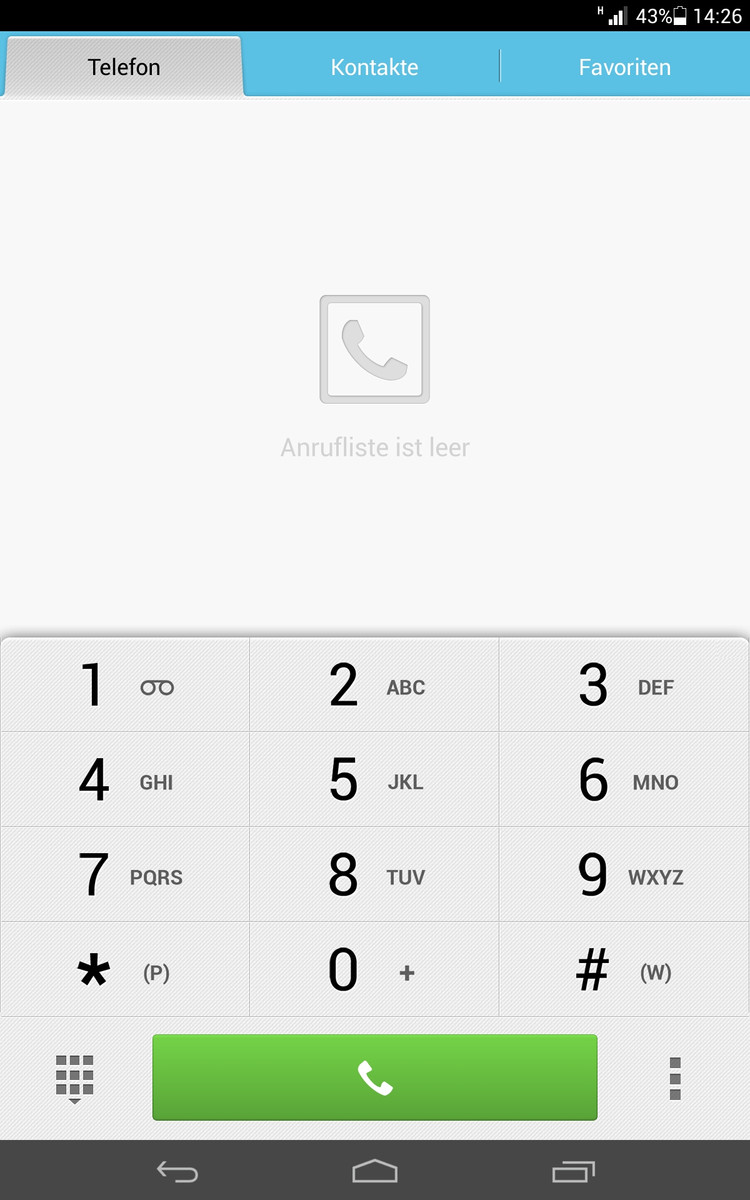The image size is (750, 1200).
Task: Dial the 4 GHI key
Action: [x=125, y=779]
